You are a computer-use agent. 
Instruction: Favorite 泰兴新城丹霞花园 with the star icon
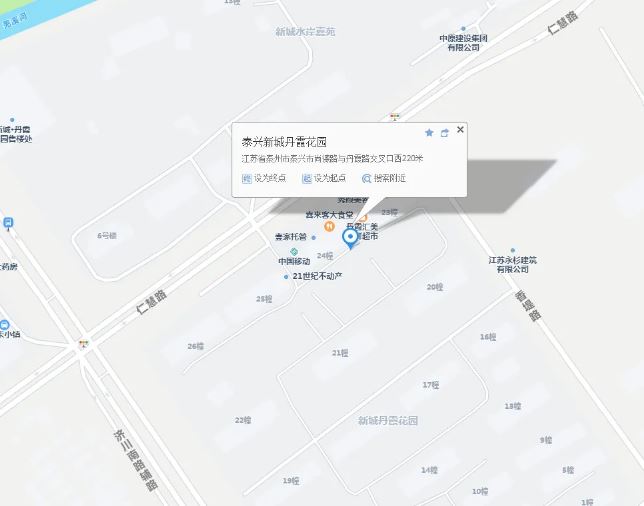pyautogui.click(x=429, y=132)
